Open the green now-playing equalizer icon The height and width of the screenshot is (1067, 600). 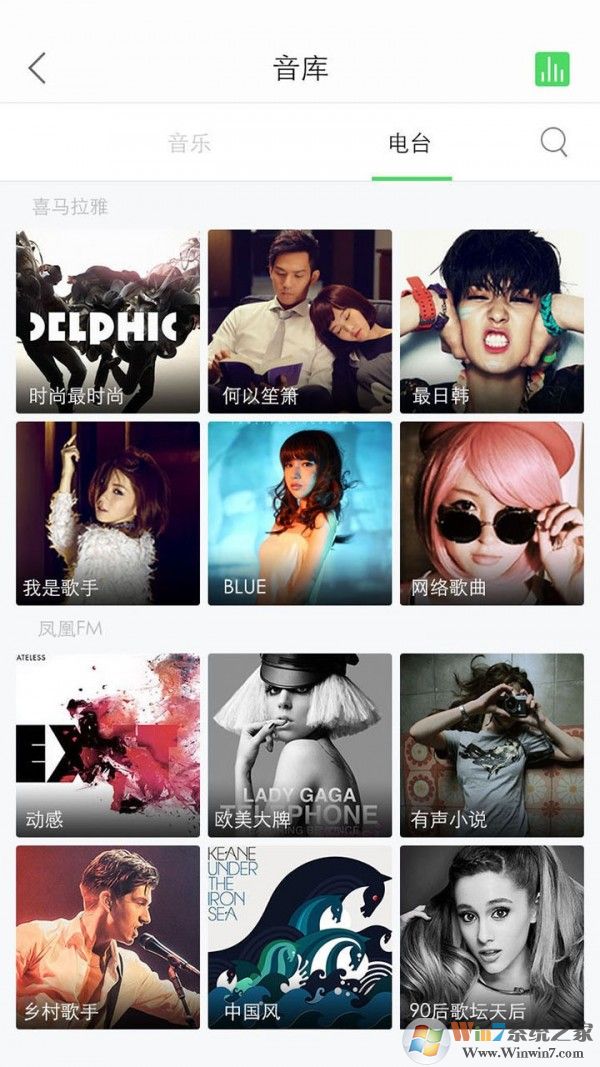pyautogui.click(x=552, y=69)
